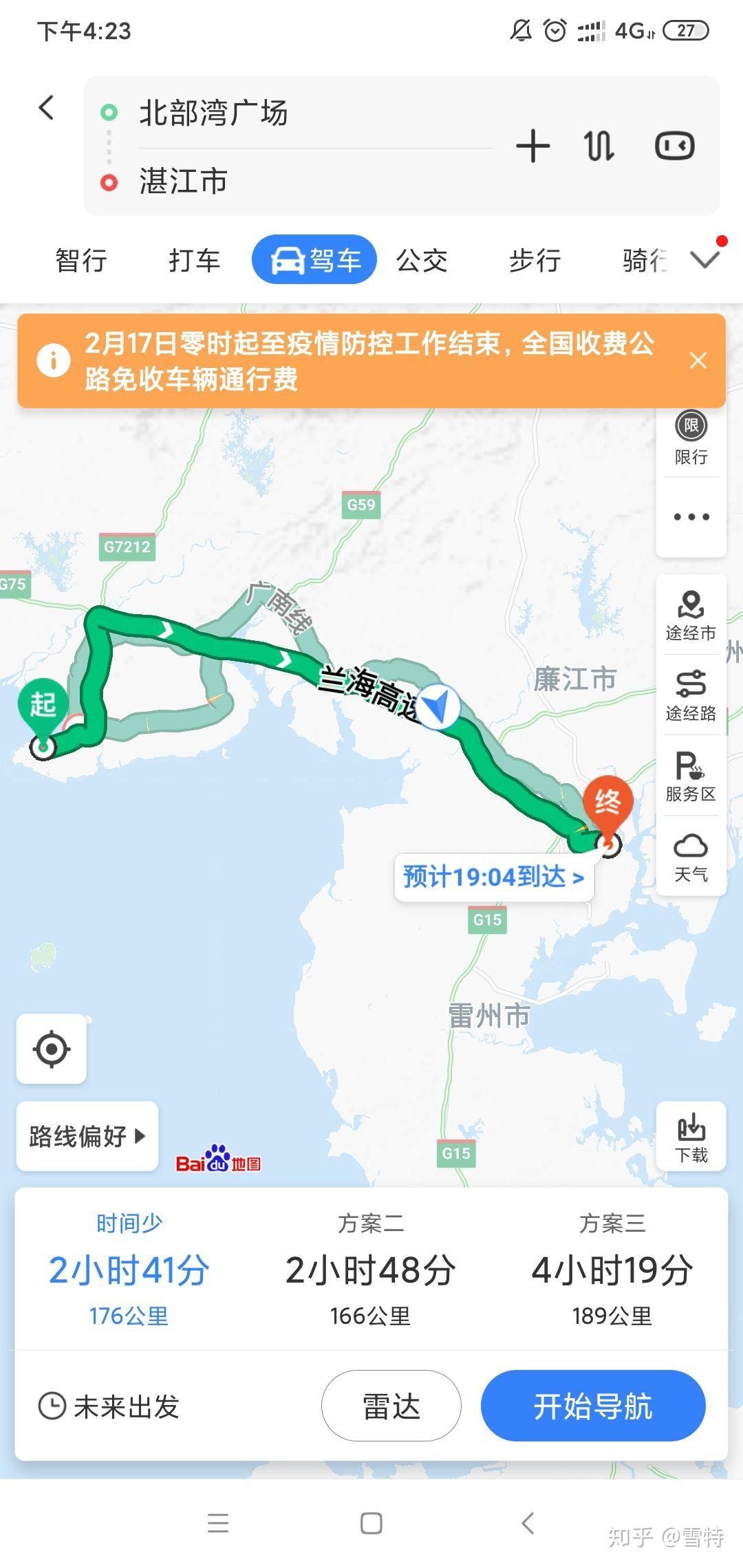Show 服务区 service areas on route
This screenshot has width=743, height=1568.
click(691, 776)
